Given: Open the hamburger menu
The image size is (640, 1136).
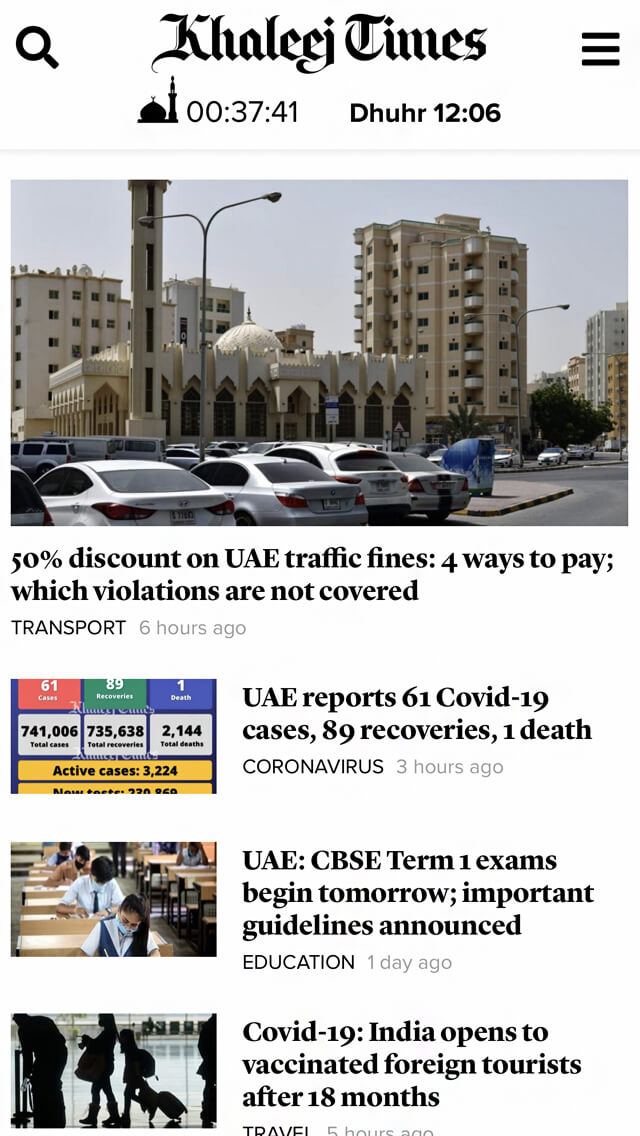Looking at the screenshot, I should click(x=600, y=48).
